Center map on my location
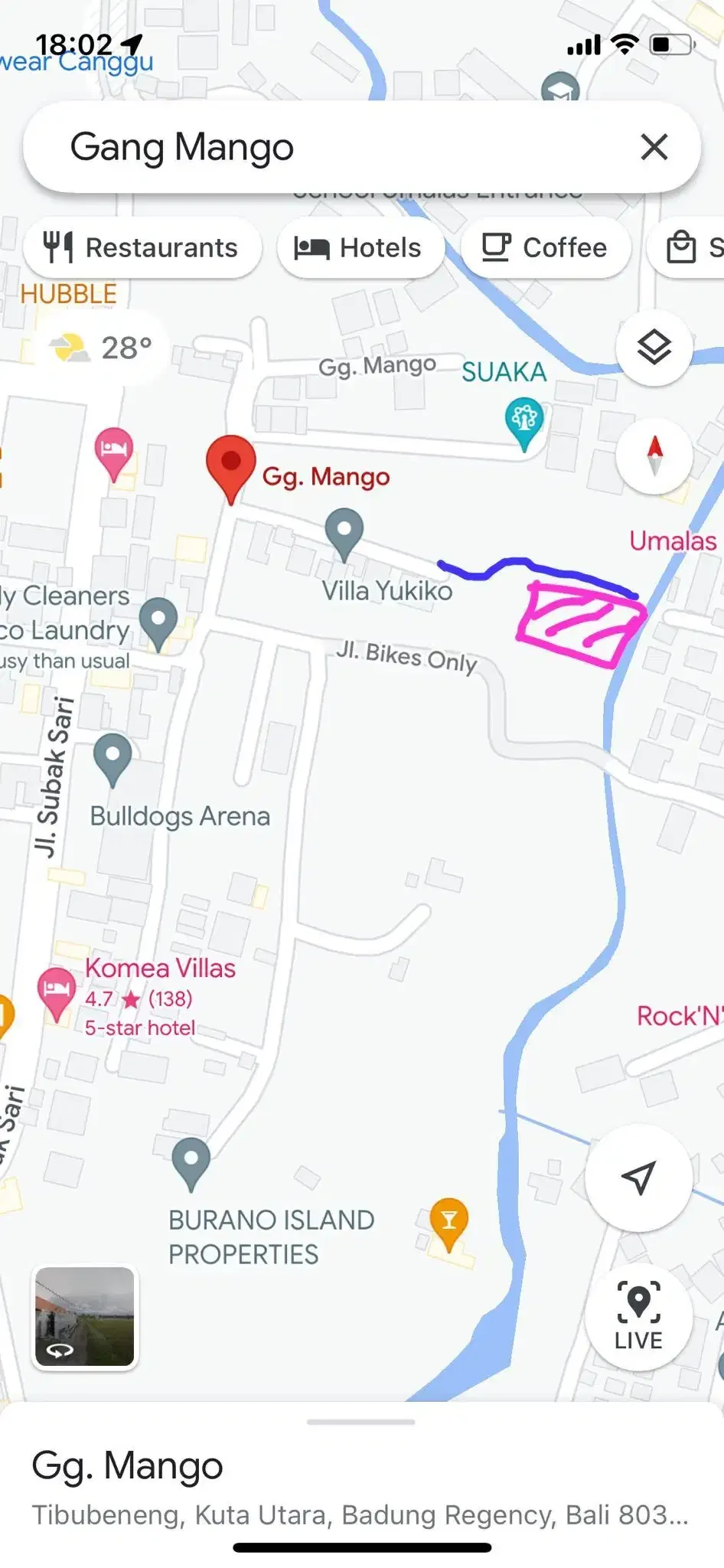Image resolution: width=724 pixels, height=1568 pixels. coord(638,1178)
